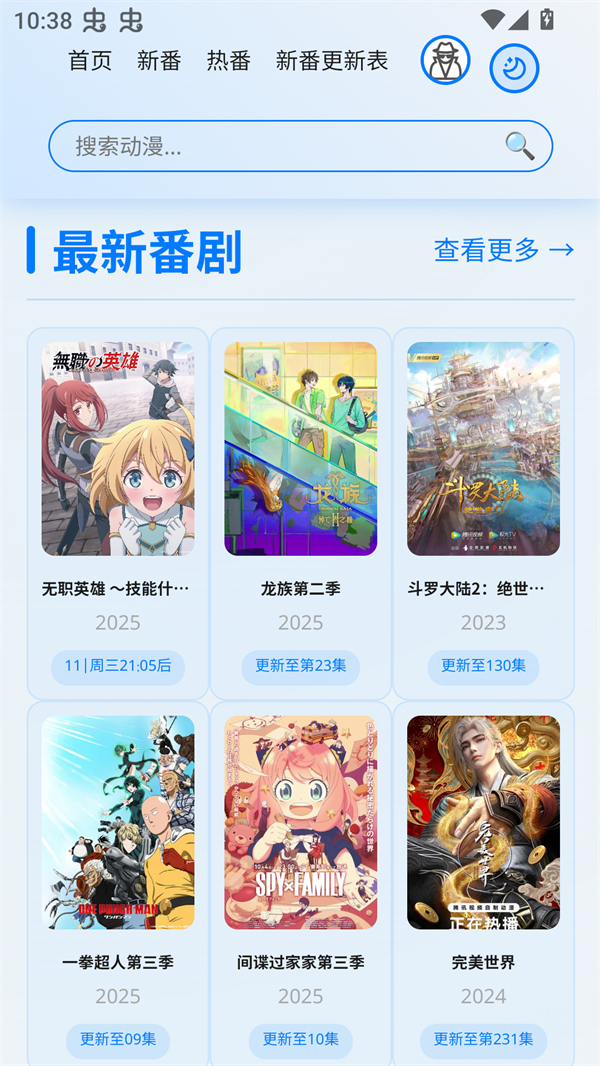The height and width of the screenshot is (1066, 600).
Task: Open 新番更新表 schedule tab
Action: 332,61
